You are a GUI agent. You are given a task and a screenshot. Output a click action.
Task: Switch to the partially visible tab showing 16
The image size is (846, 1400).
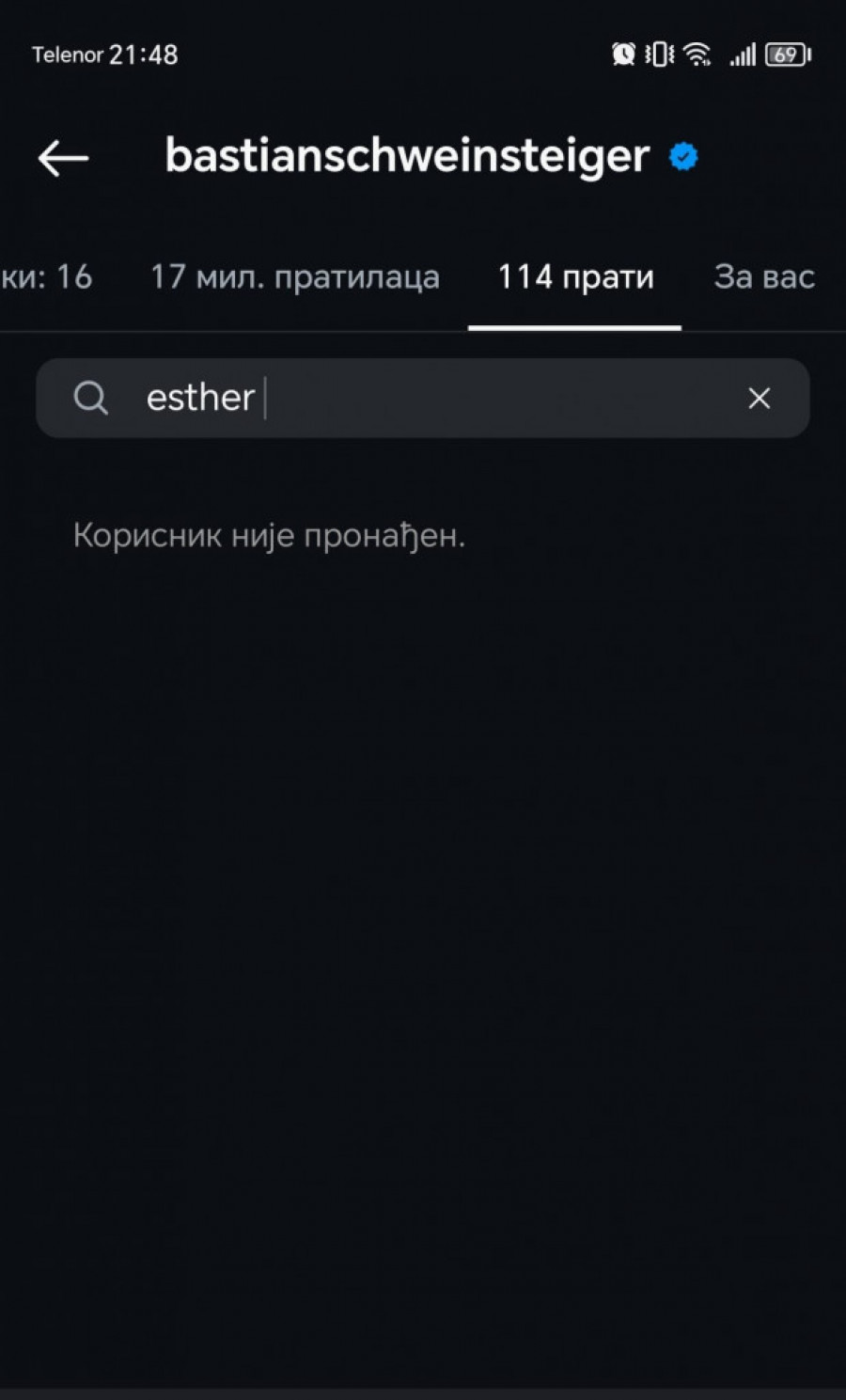(46, 277)
